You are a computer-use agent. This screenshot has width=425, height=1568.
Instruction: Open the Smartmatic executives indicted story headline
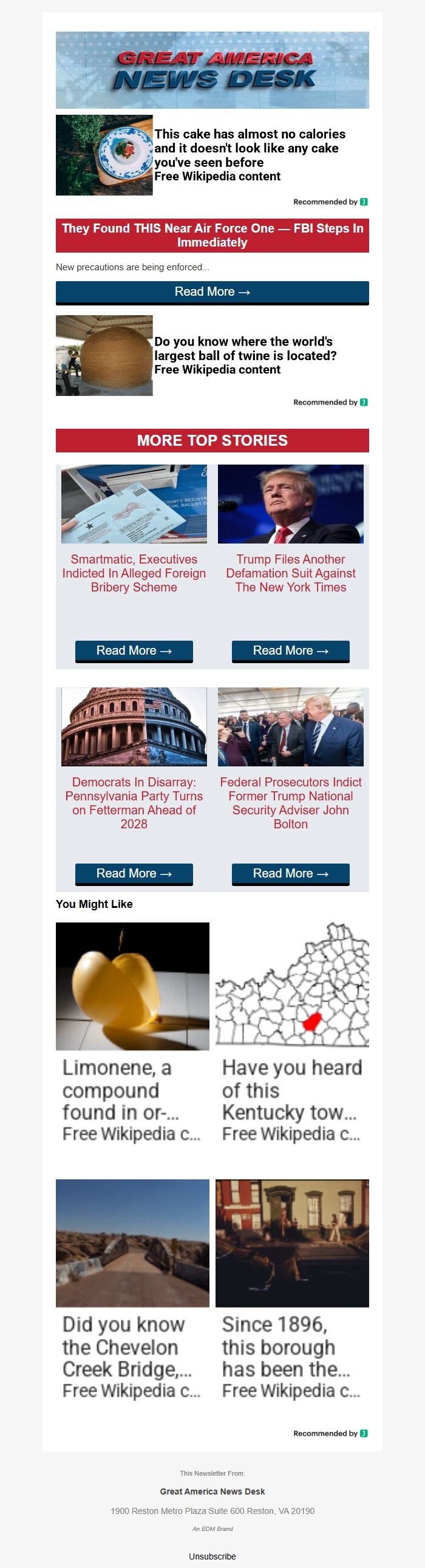click(x=134, y=573)
